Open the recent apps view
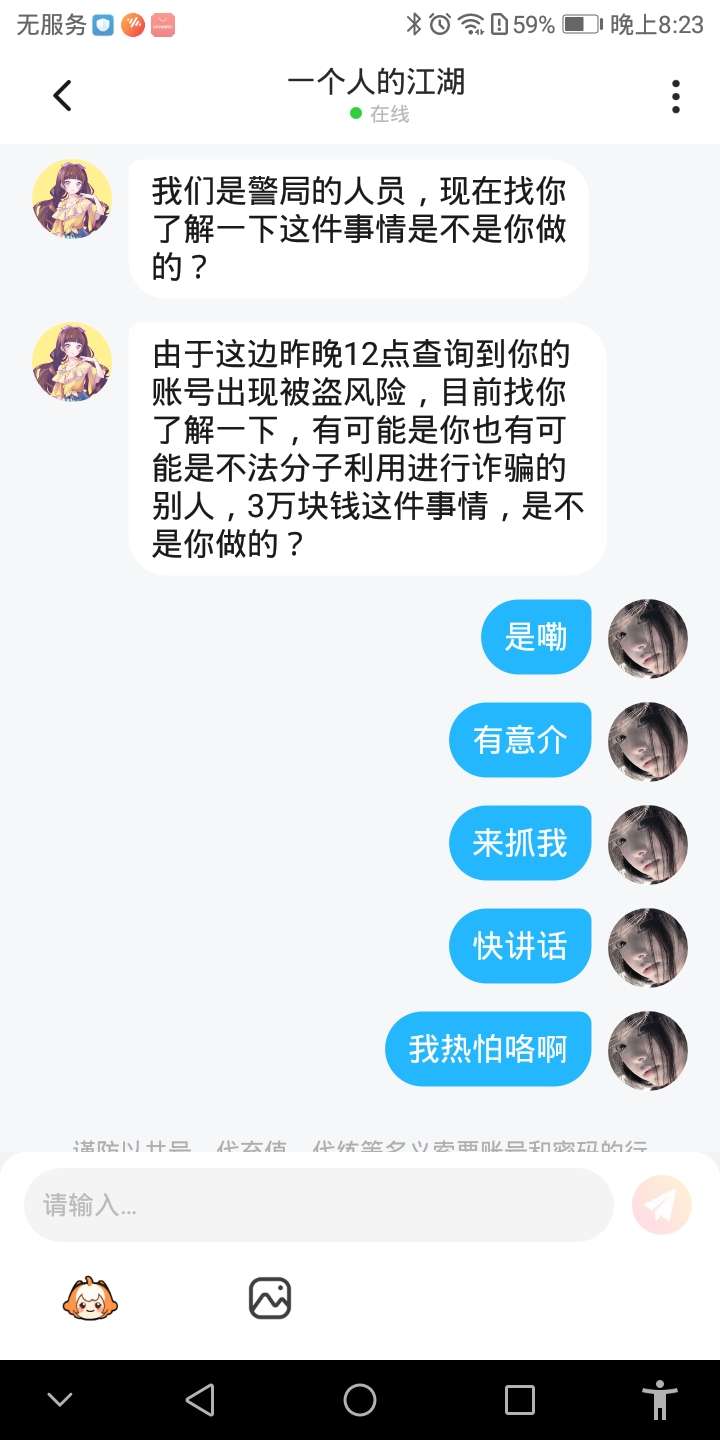720x1440 pixels. coord(520,1400)
